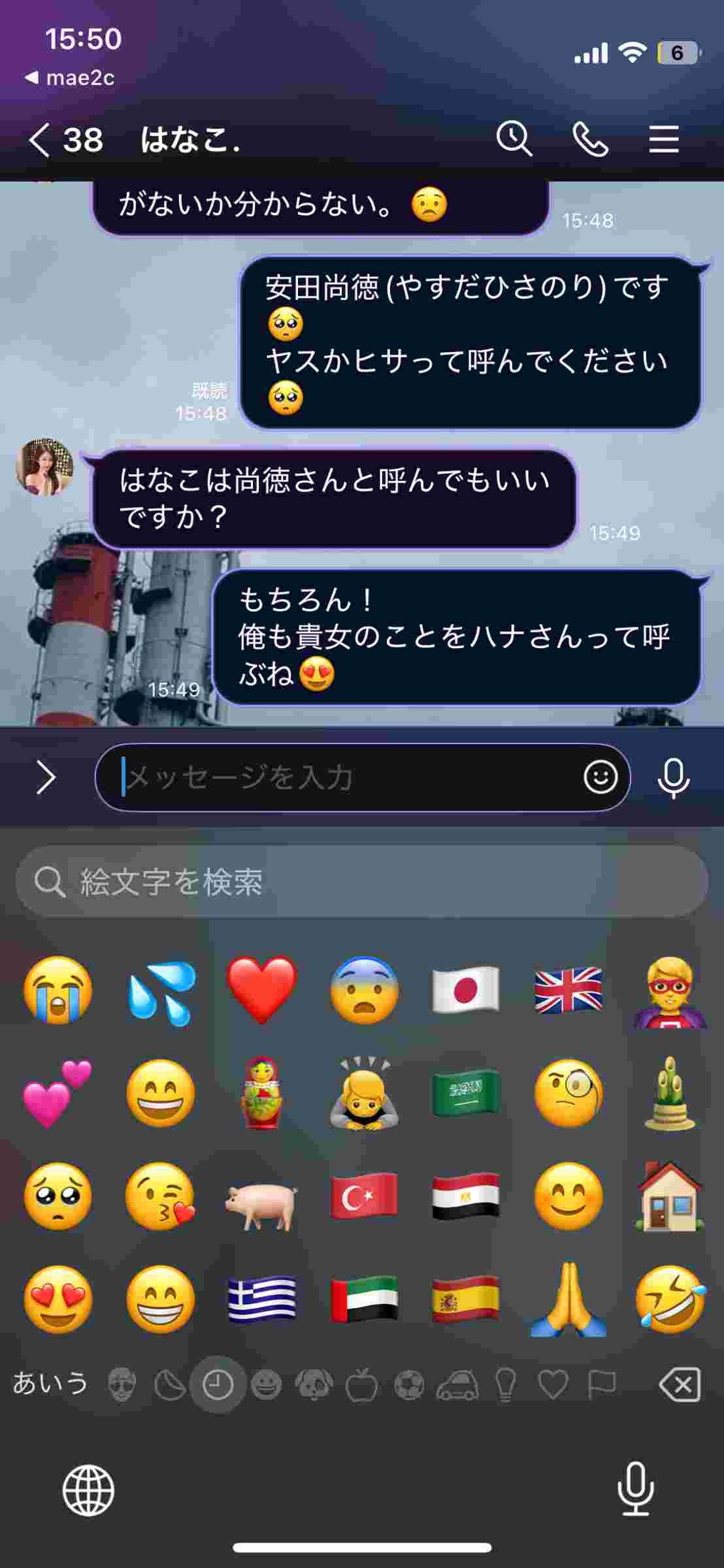
Task: Insert the folded hands emoji
Action: click(568, 1299)
